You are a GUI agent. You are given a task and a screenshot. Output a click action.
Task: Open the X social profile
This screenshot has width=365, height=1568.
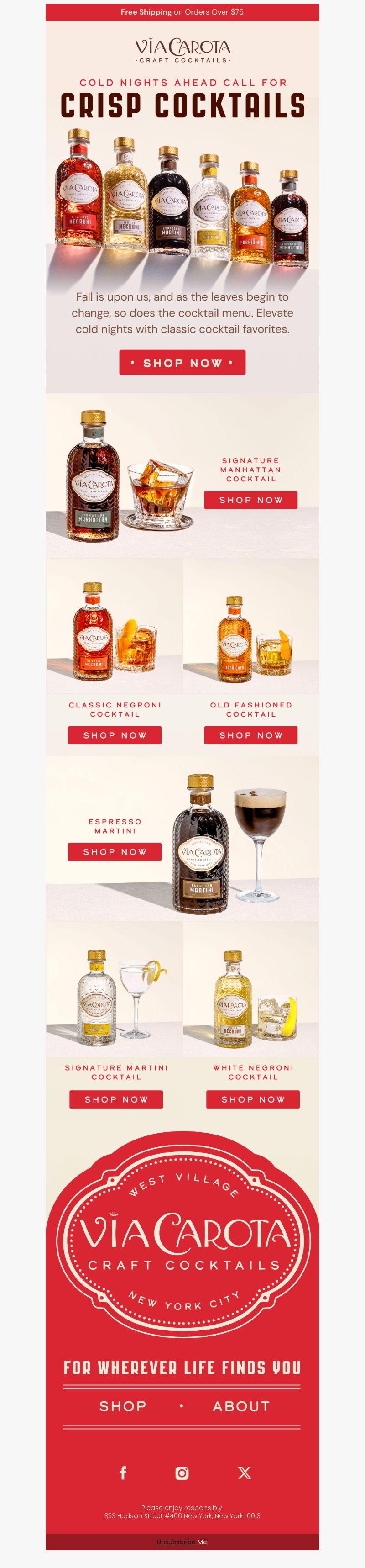click(x=244, y=1473)
